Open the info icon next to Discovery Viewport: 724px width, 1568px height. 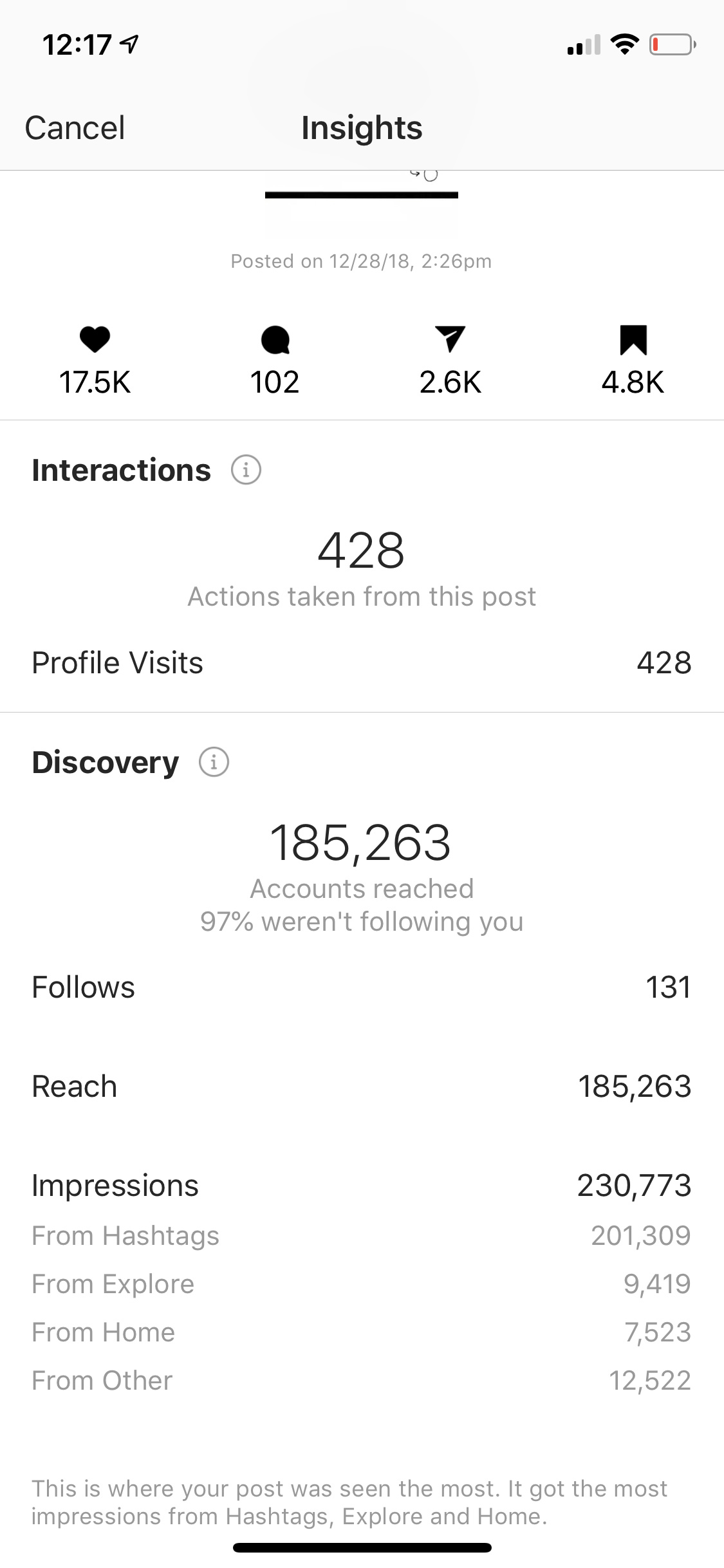coord(214,762)
